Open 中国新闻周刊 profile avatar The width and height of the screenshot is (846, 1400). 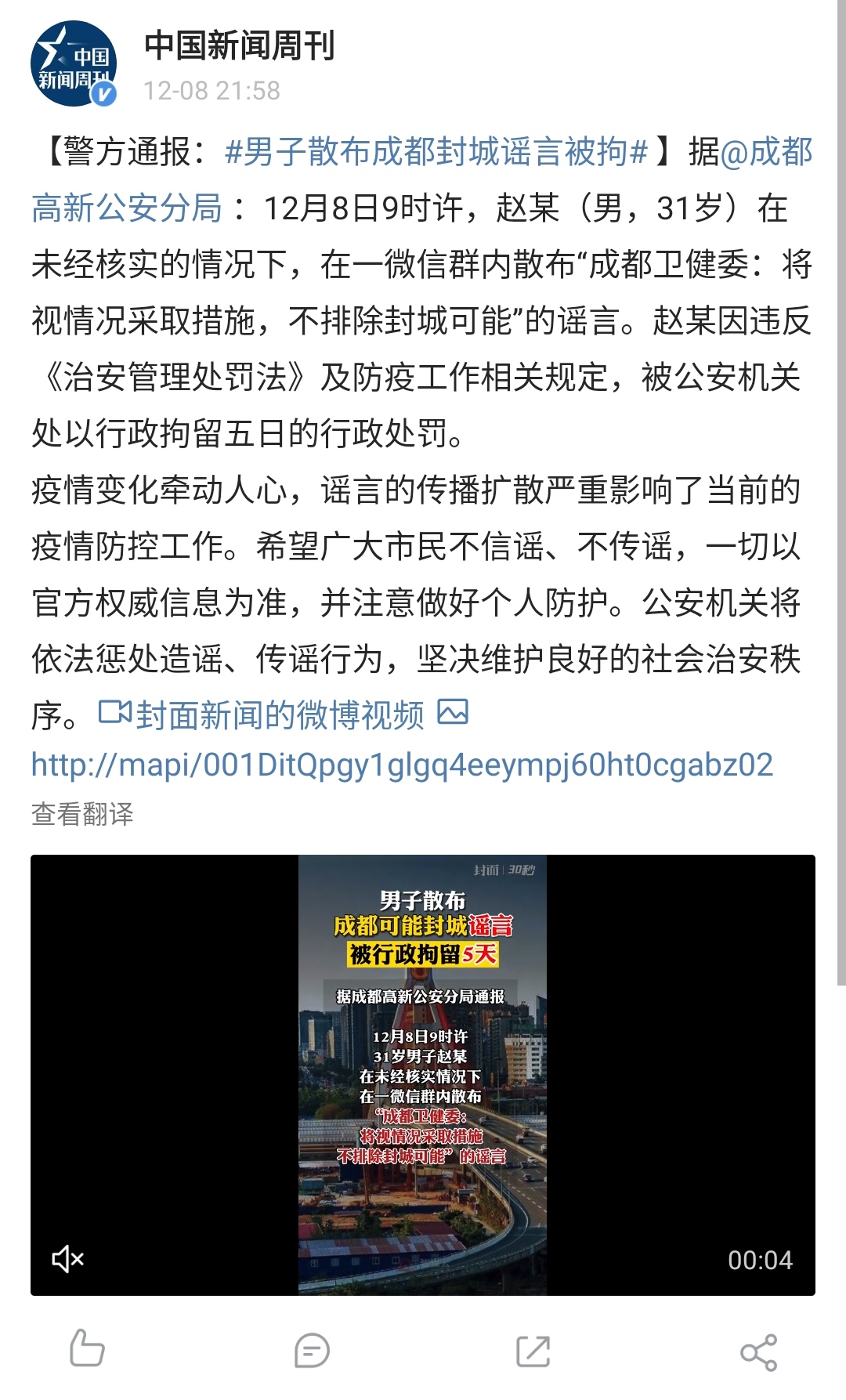(x=73, y=64)
